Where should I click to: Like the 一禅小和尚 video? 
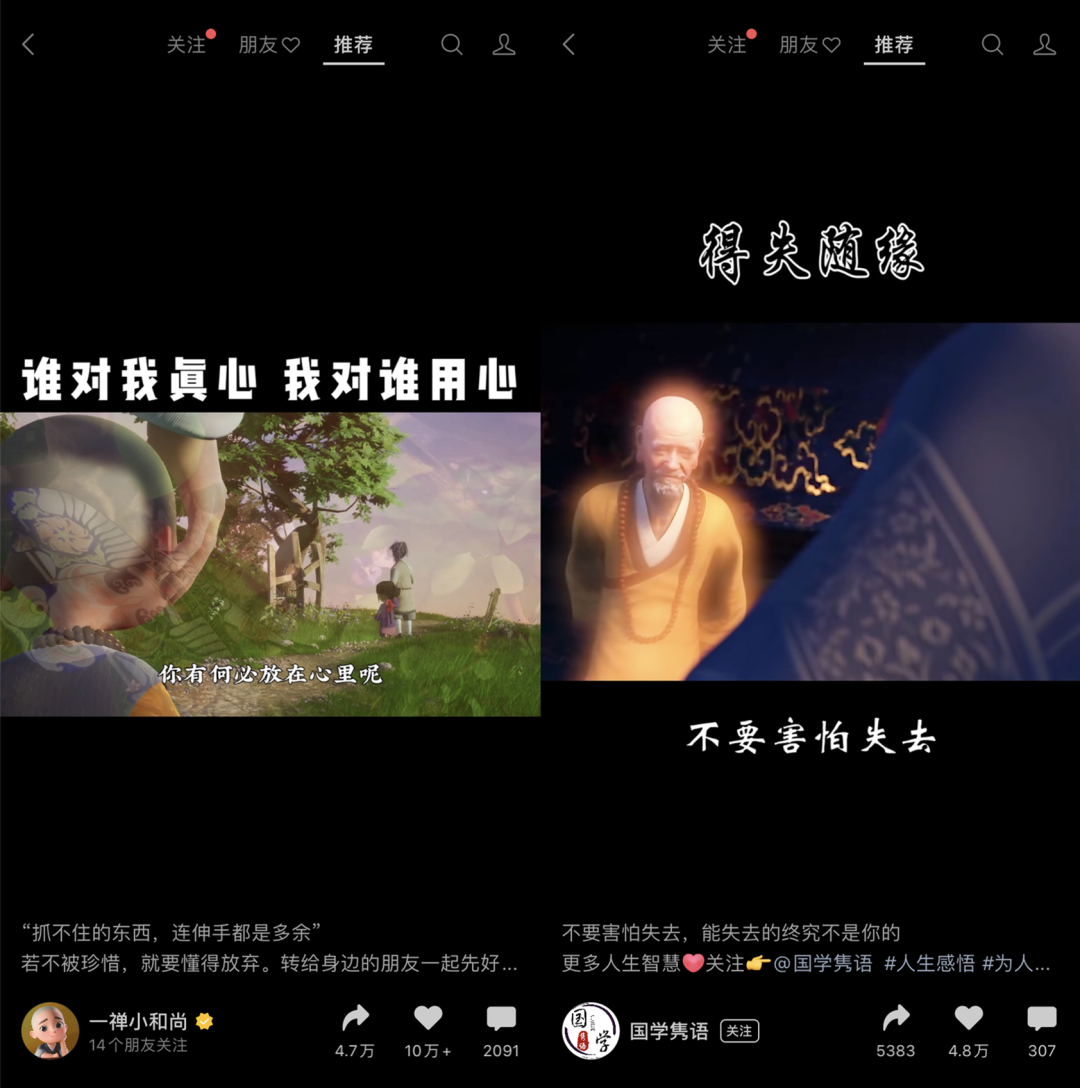(x=428, y=1019)
